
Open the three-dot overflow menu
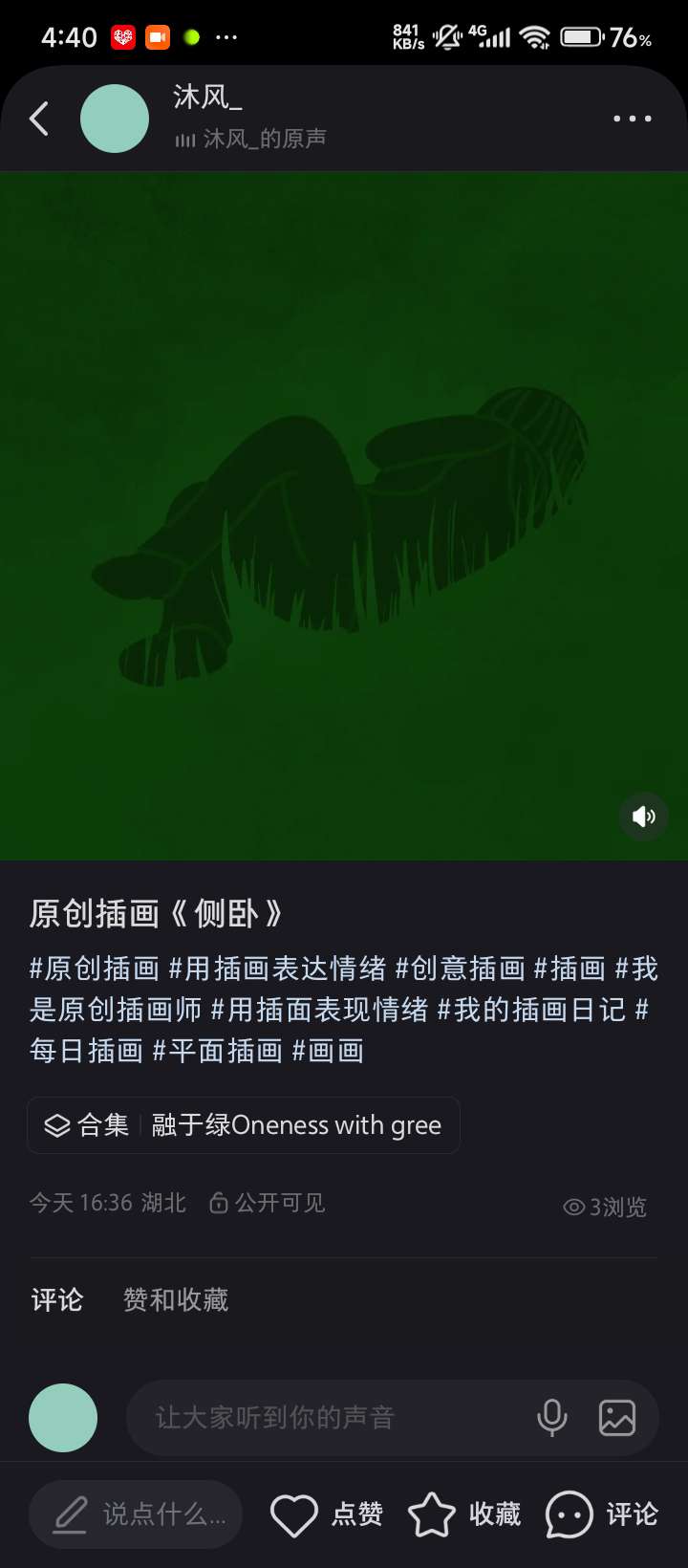tap(632, 119)
